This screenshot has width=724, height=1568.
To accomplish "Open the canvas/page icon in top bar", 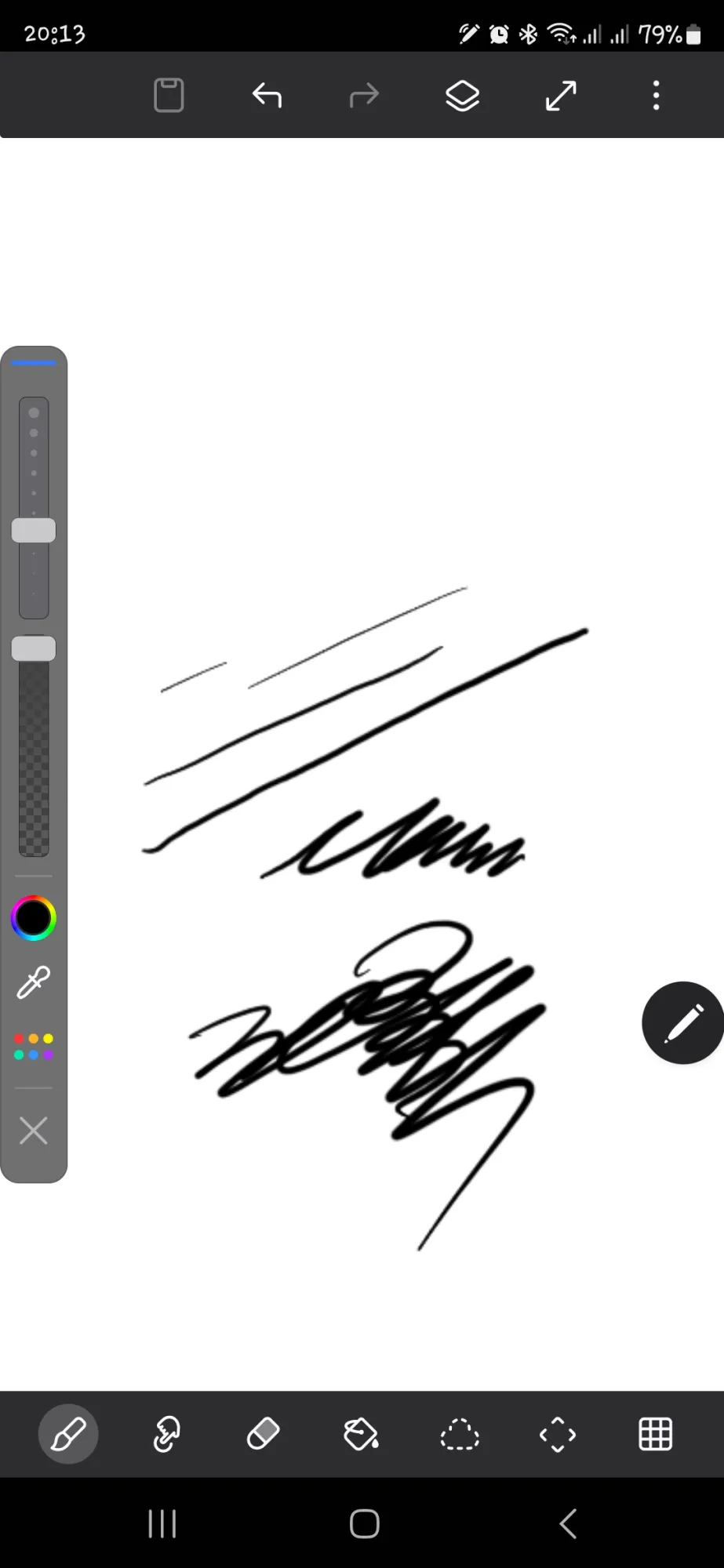I will point(169,96).
